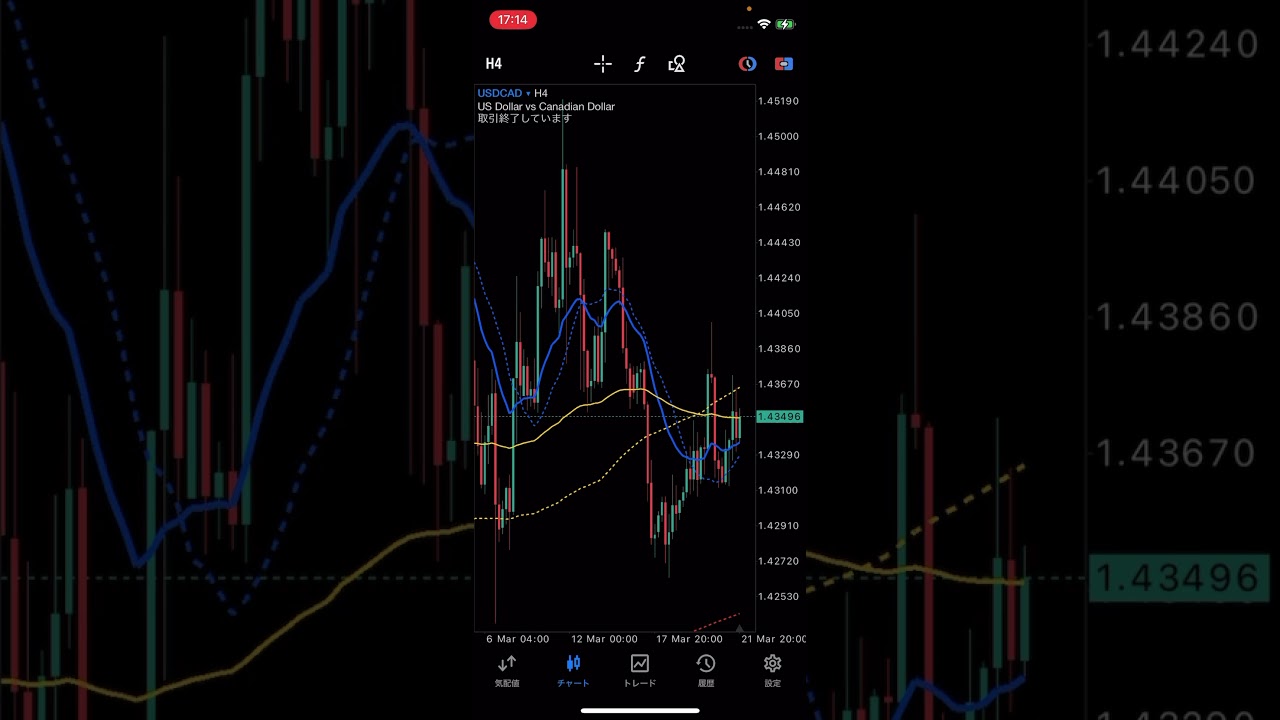Tap the red-blue icon in toolbar

(x=784, y=64)
